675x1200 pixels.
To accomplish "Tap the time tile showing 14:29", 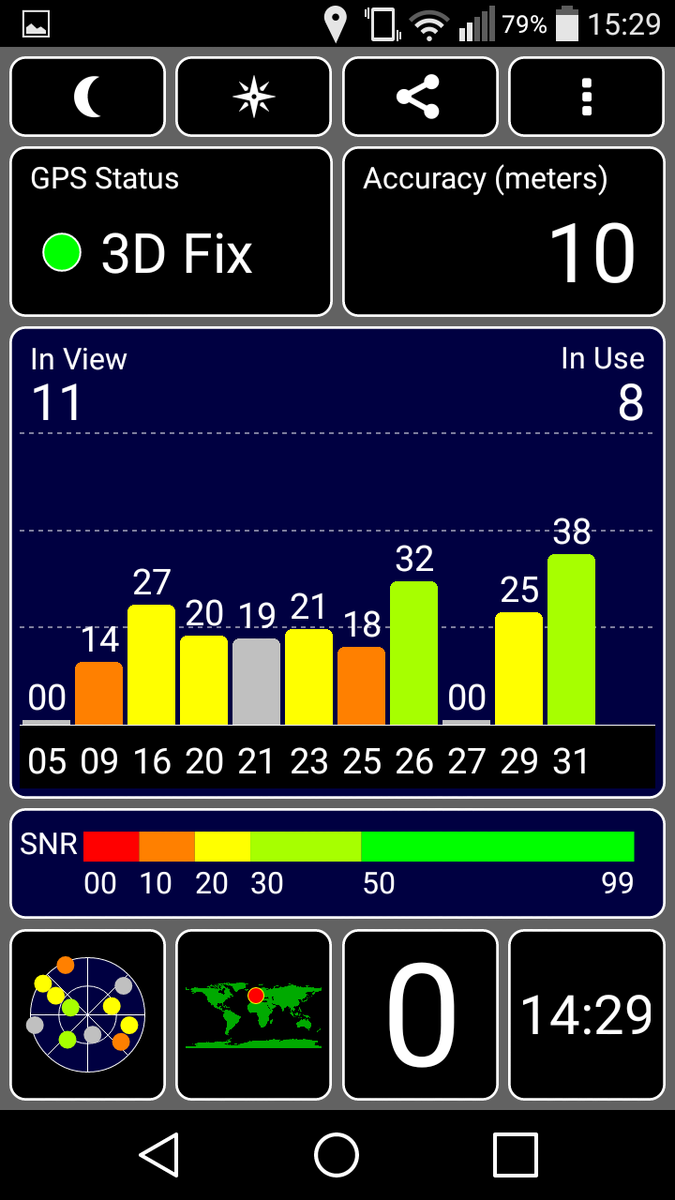I will click(x=586, y=1014).
